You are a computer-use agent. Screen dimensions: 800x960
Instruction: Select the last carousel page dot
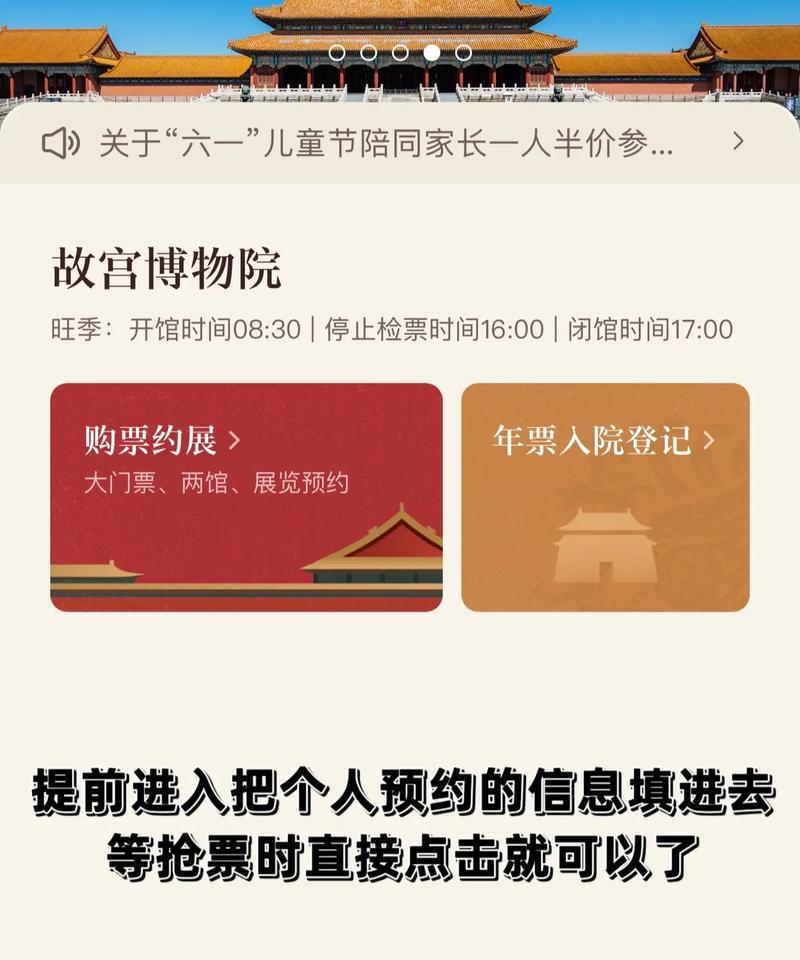[x=463, y=52]
